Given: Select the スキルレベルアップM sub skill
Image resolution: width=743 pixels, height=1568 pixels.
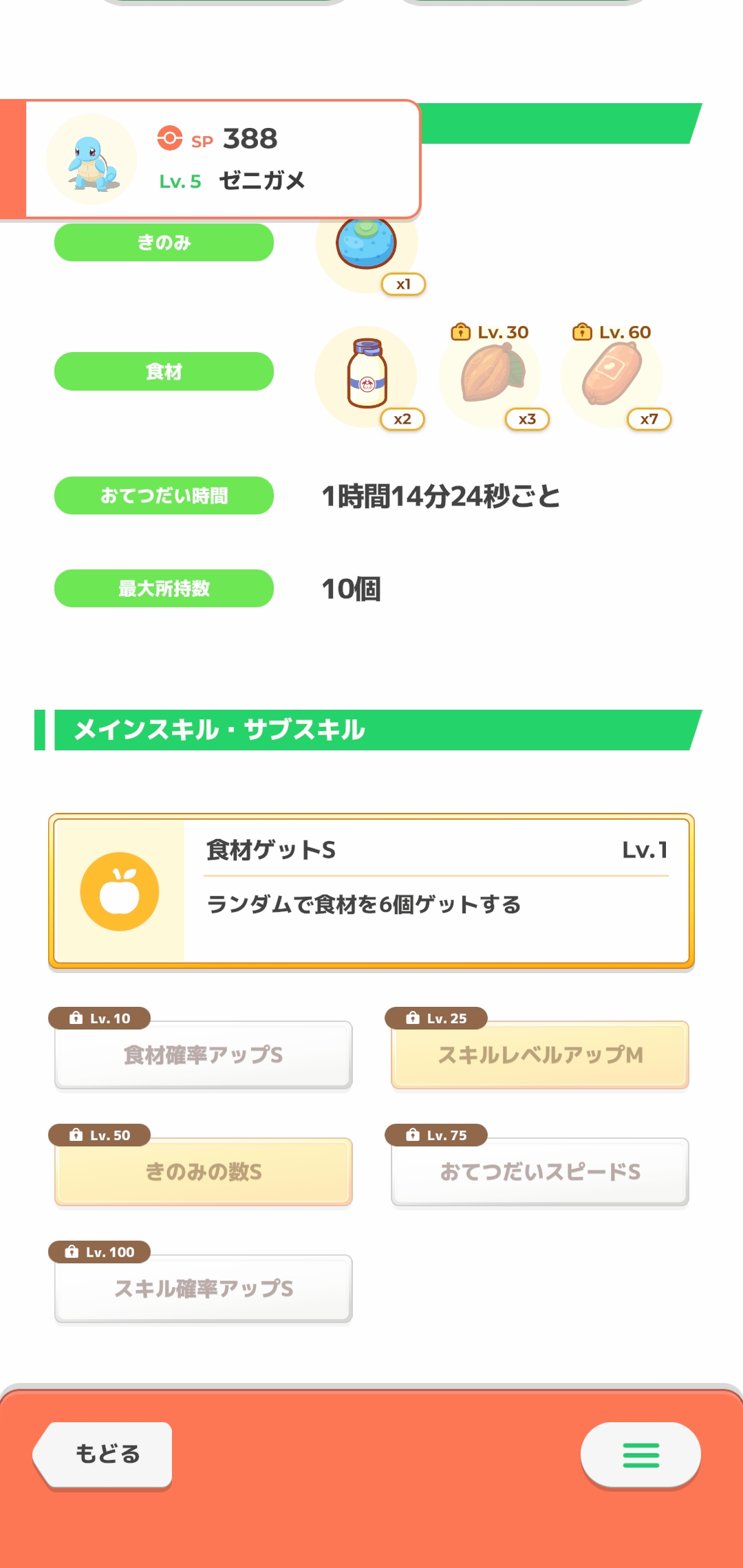Looking at the screenshot, I should pos(540,1054).
